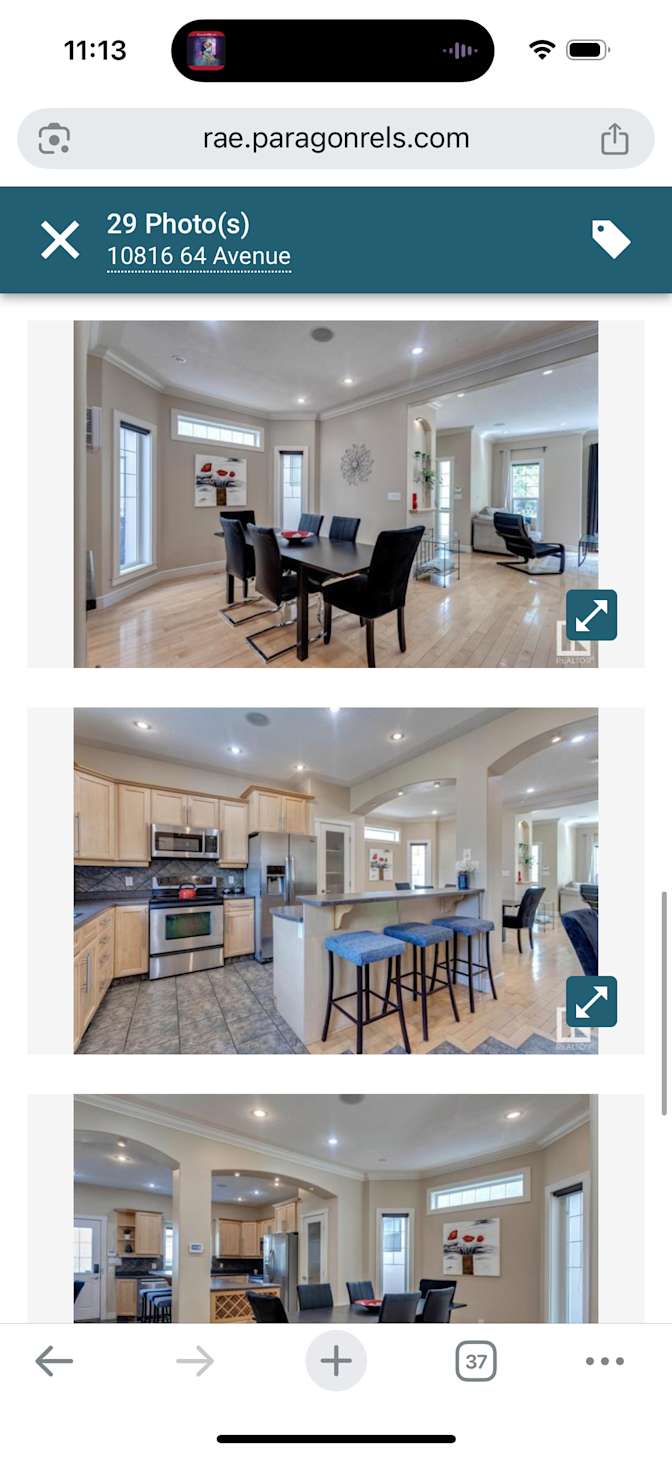Open the price tag icon
This screenshot has width=672, height=1457.
click(610, 240)
